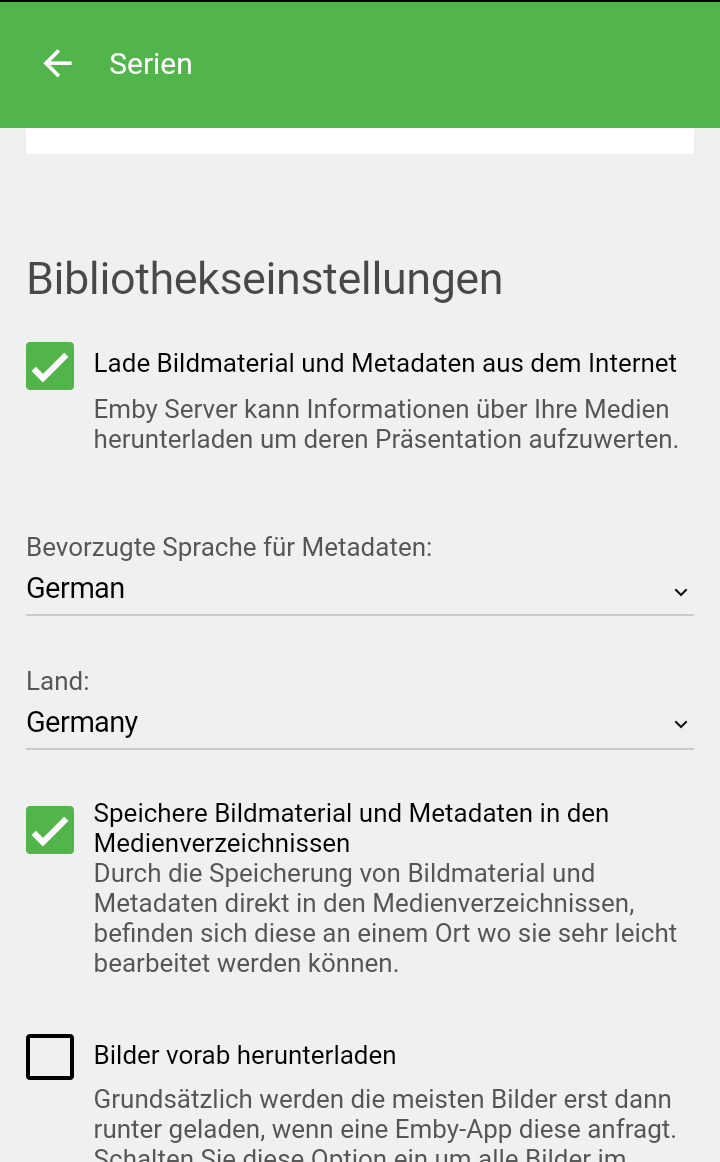This screenshot has height=1162, width=720.
Task: Go back using the arrow icon
Action: 58,64
